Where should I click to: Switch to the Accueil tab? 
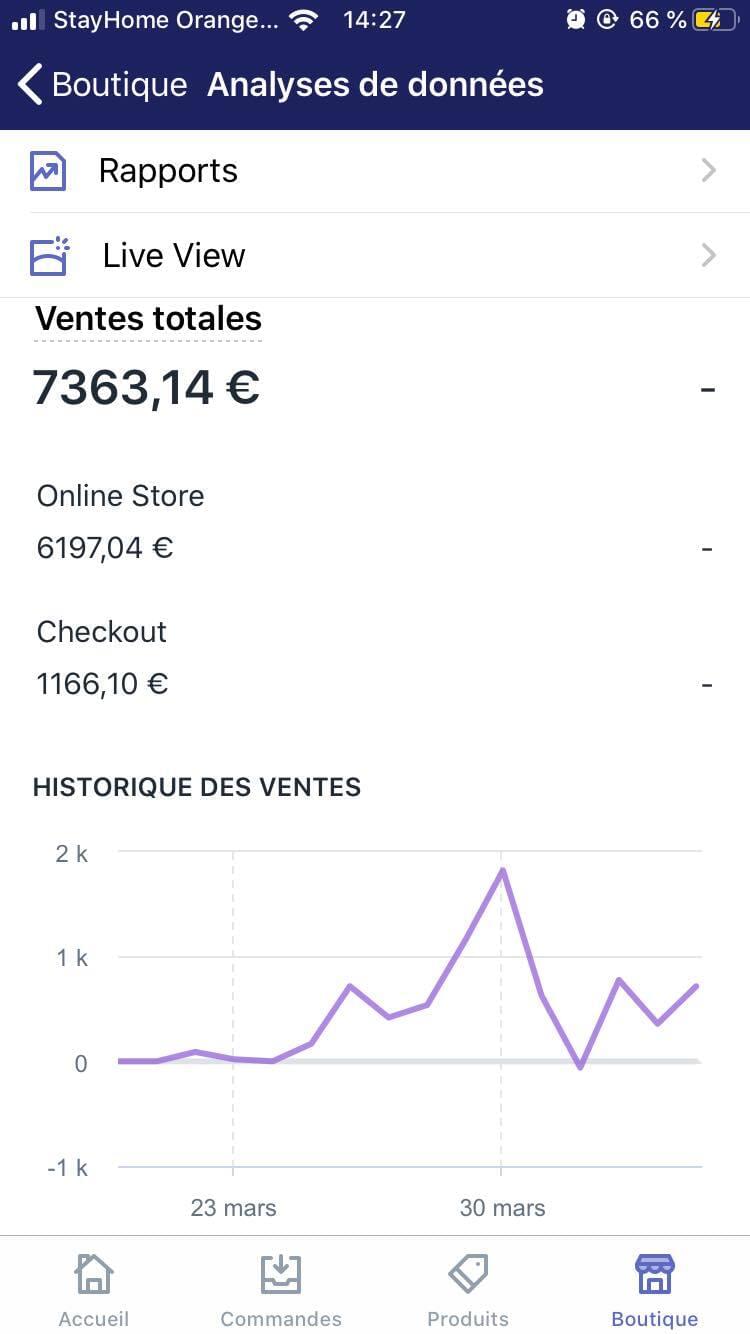pyautogui.click(x=94, y=1290)
